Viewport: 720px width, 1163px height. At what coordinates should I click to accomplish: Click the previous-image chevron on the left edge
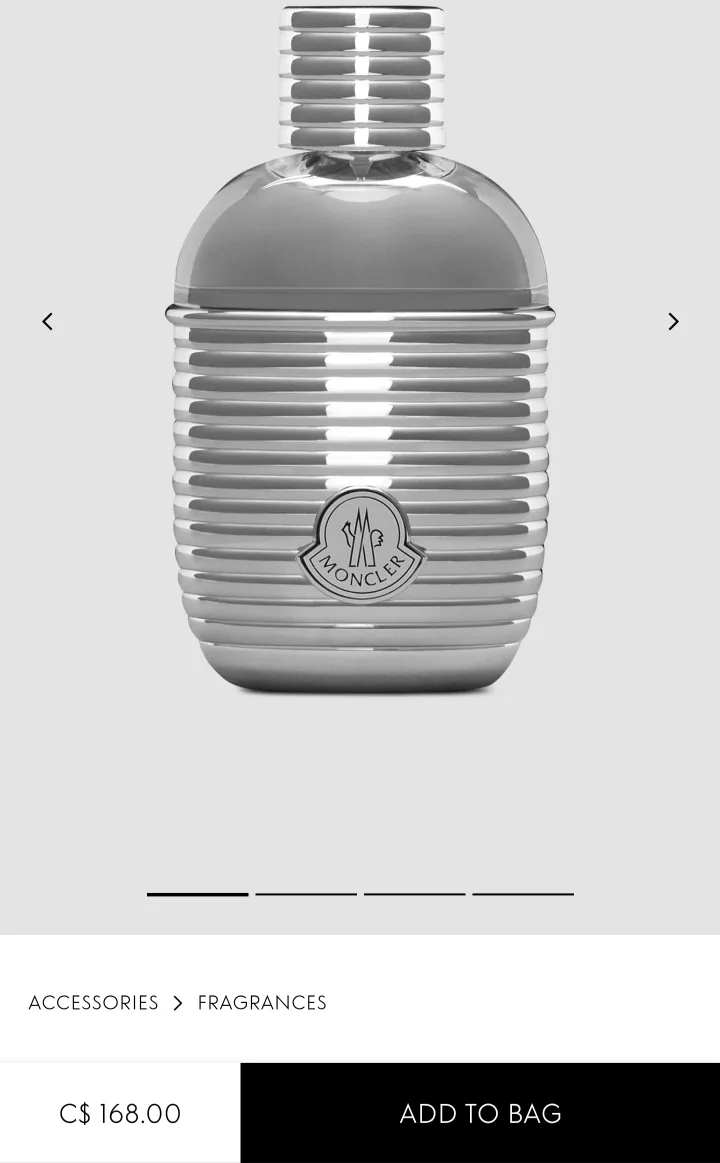click(x=47, y=321)
